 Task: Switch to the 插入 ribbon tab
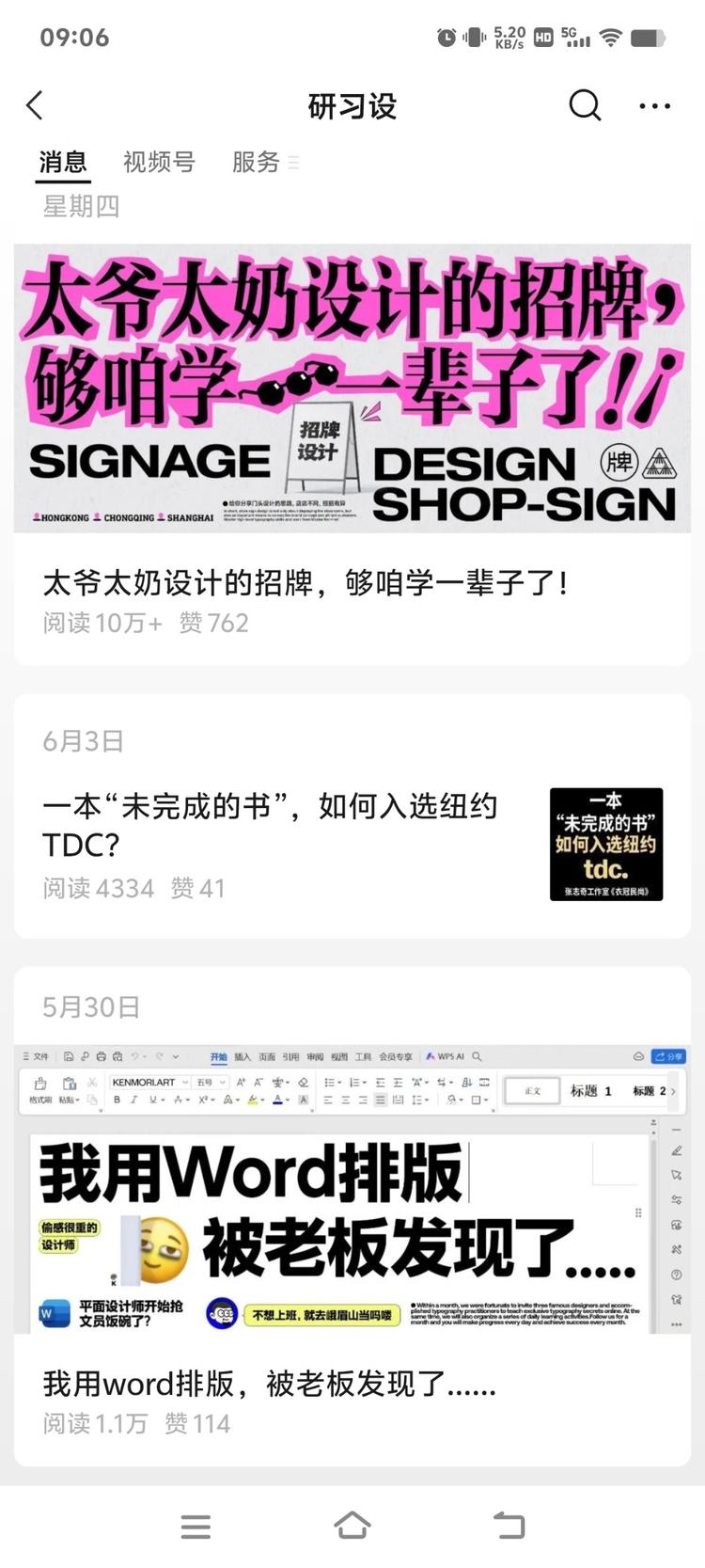(x=241, y=1056)
